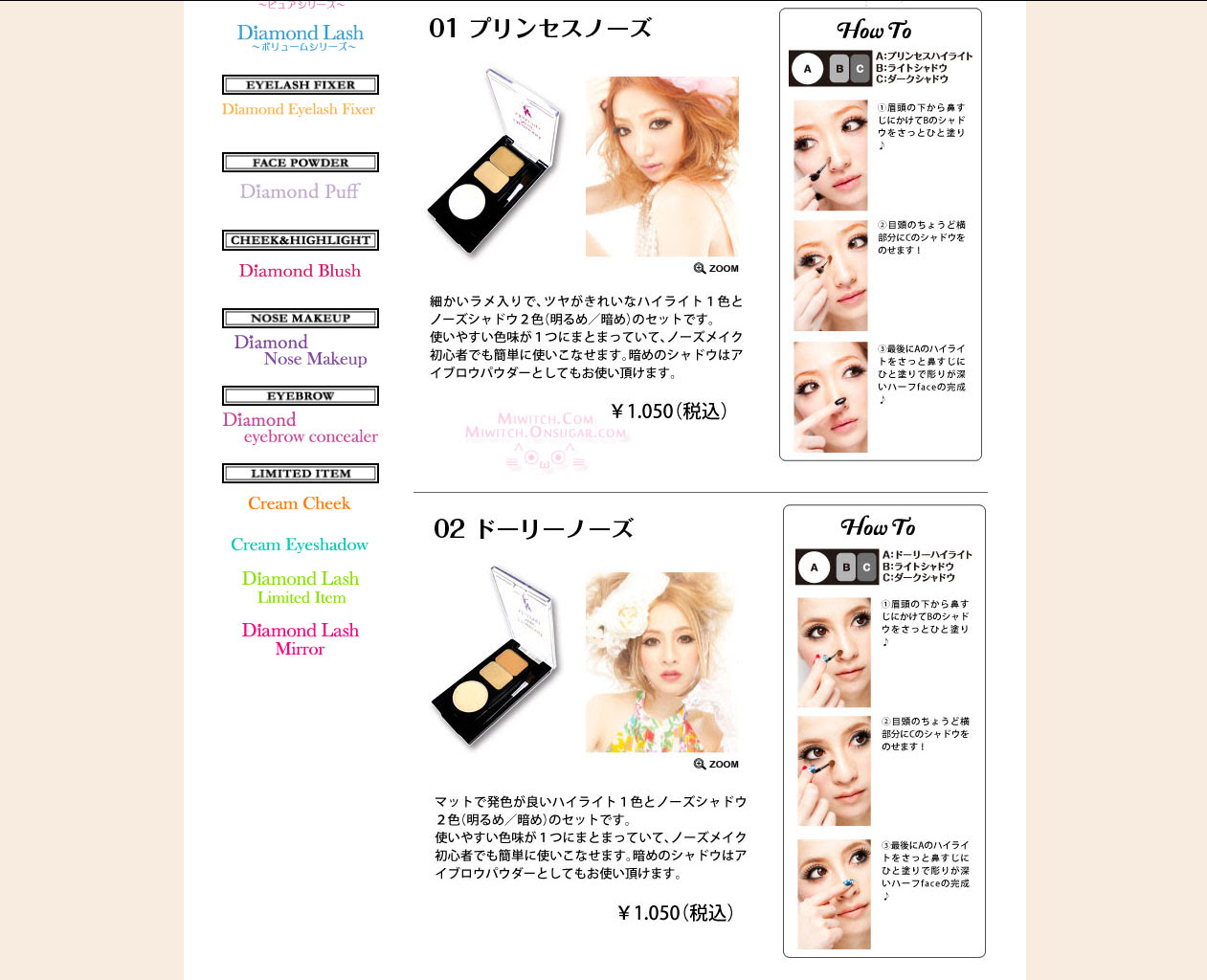View Cream Cheek limited item

[x=299, y=503]
